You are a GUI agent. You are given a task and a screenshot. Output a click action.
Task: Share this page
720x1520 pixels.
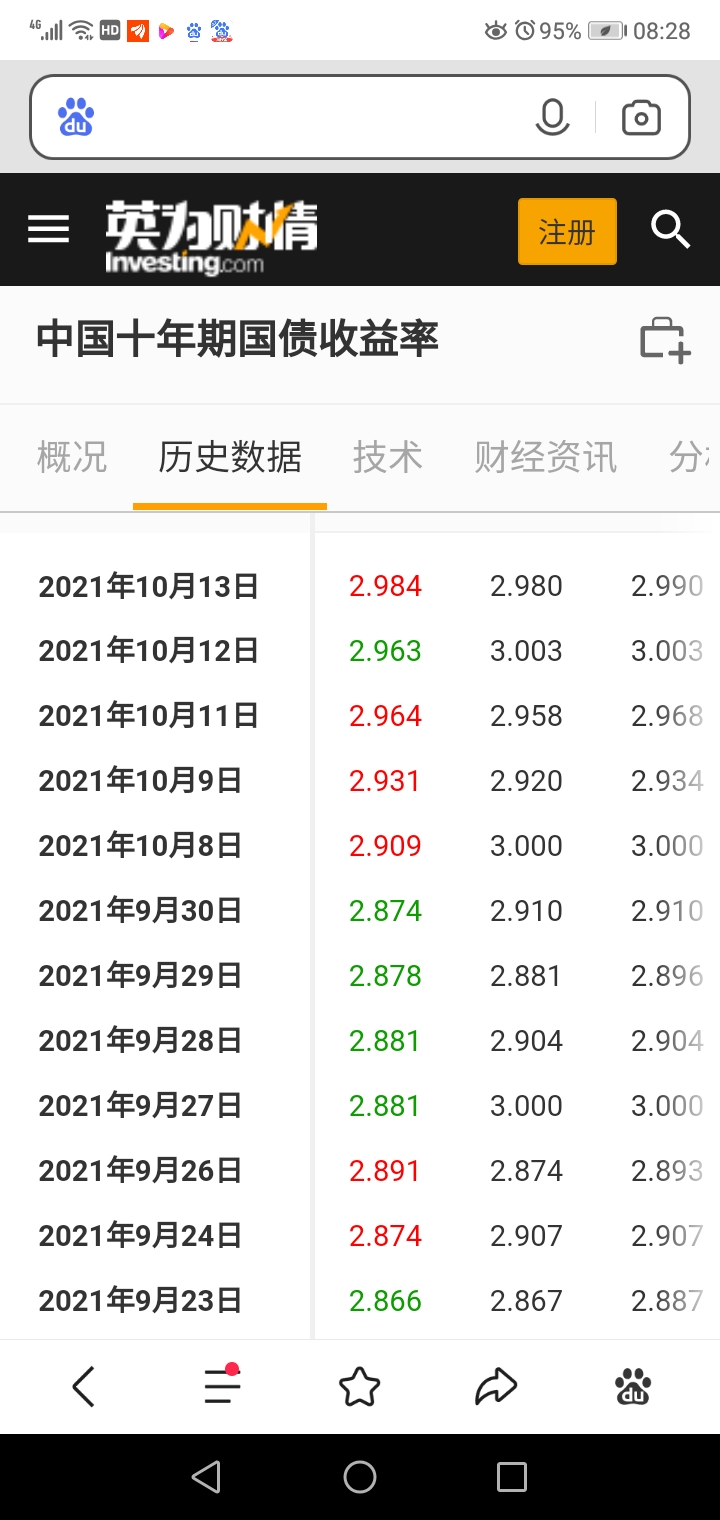496,1387
